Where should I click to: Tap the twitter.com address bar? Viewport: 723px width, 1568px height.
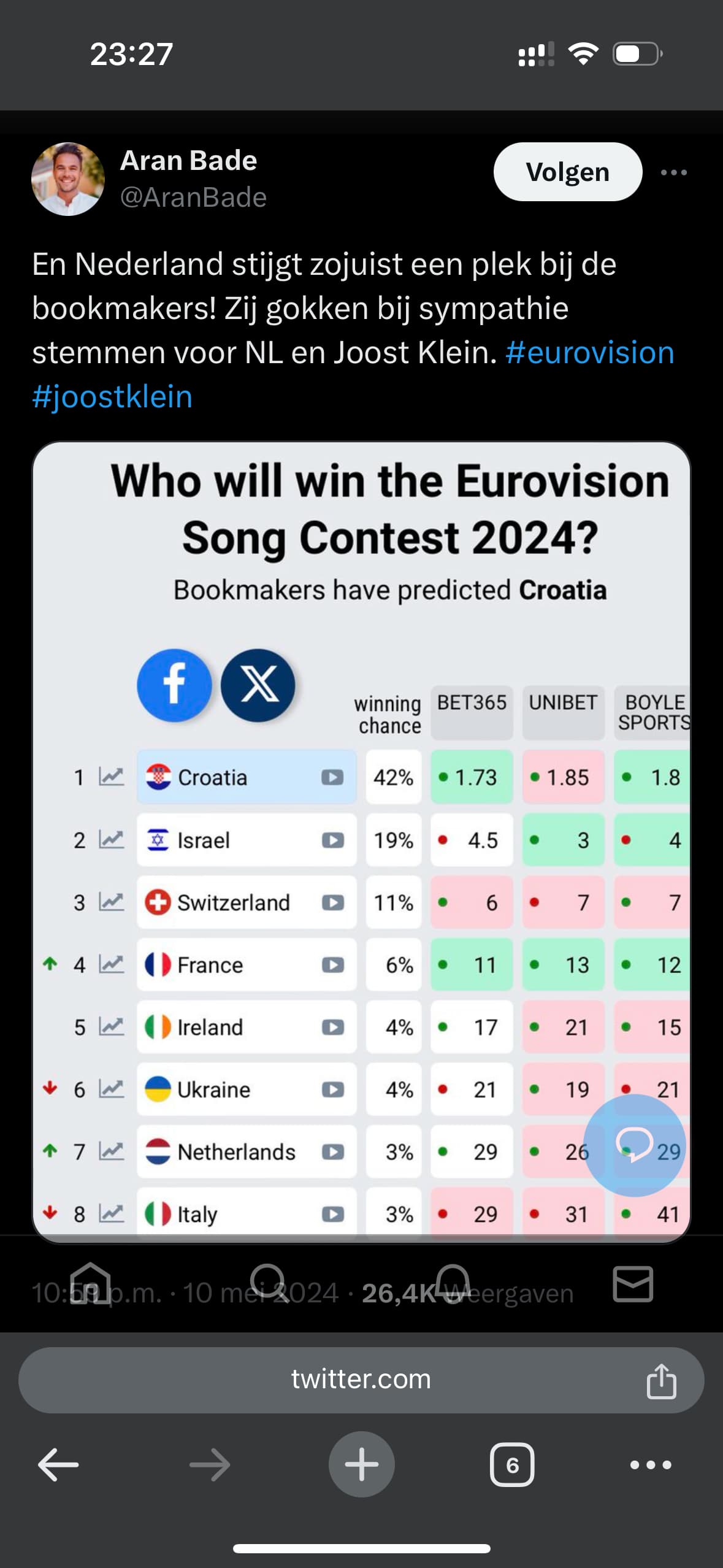361,1380
